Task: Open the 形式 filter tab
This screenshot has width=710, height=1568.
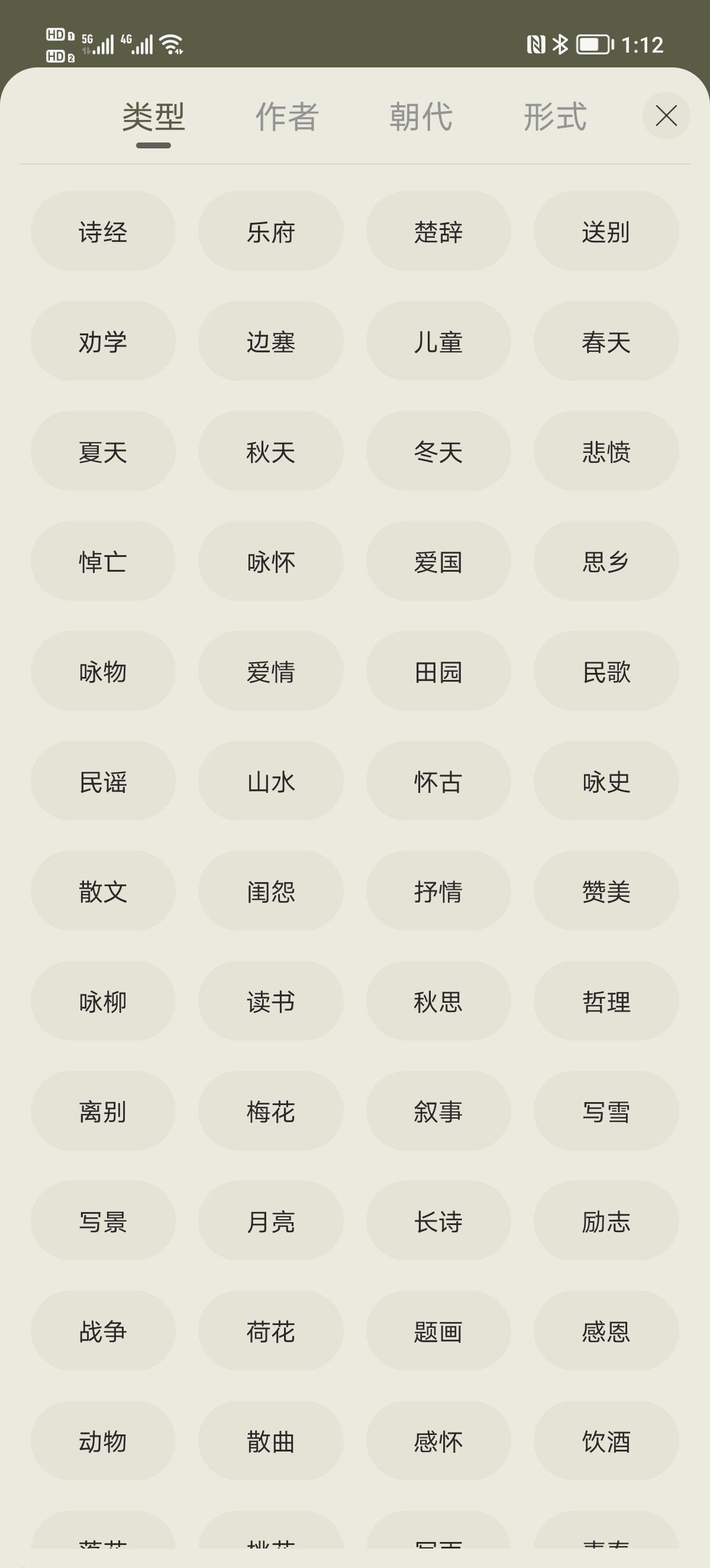Action: click(x=556, y=117)
